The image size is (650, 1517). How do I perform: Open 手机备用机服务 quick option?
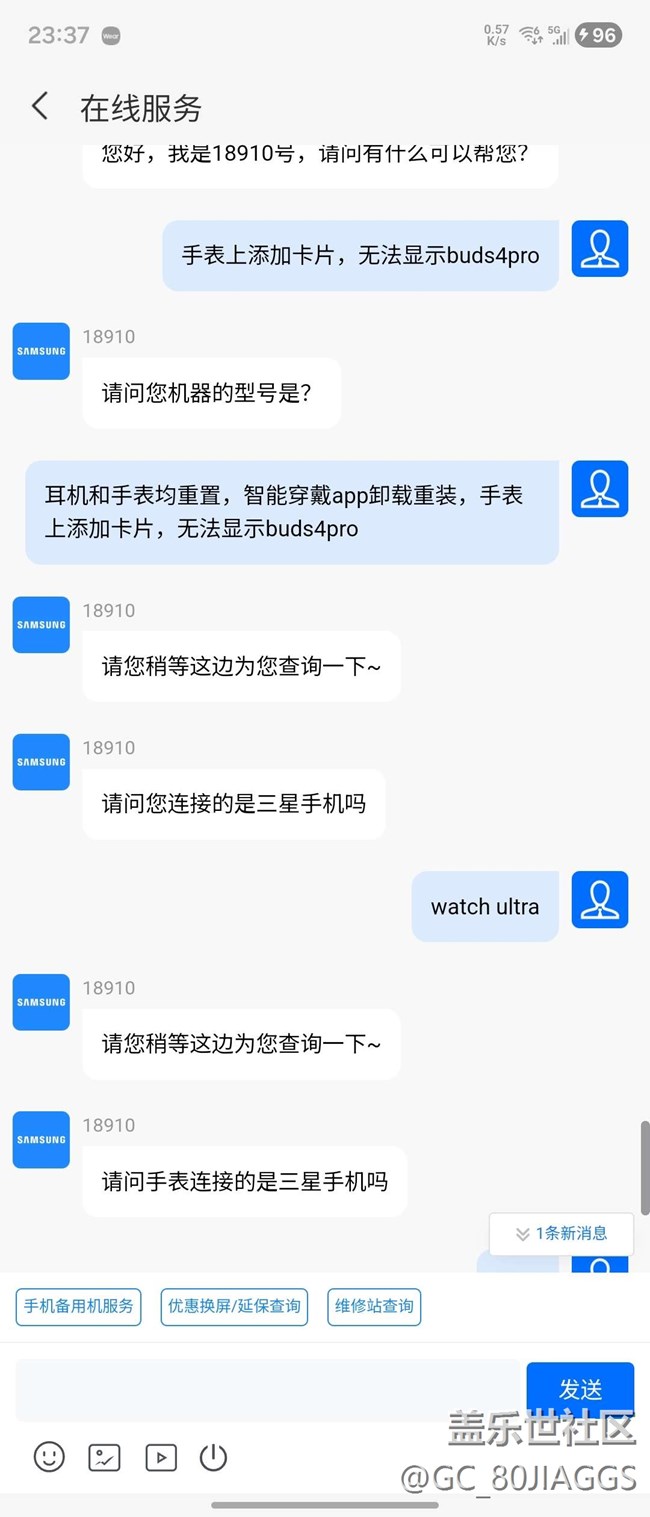click(79, 1306)
